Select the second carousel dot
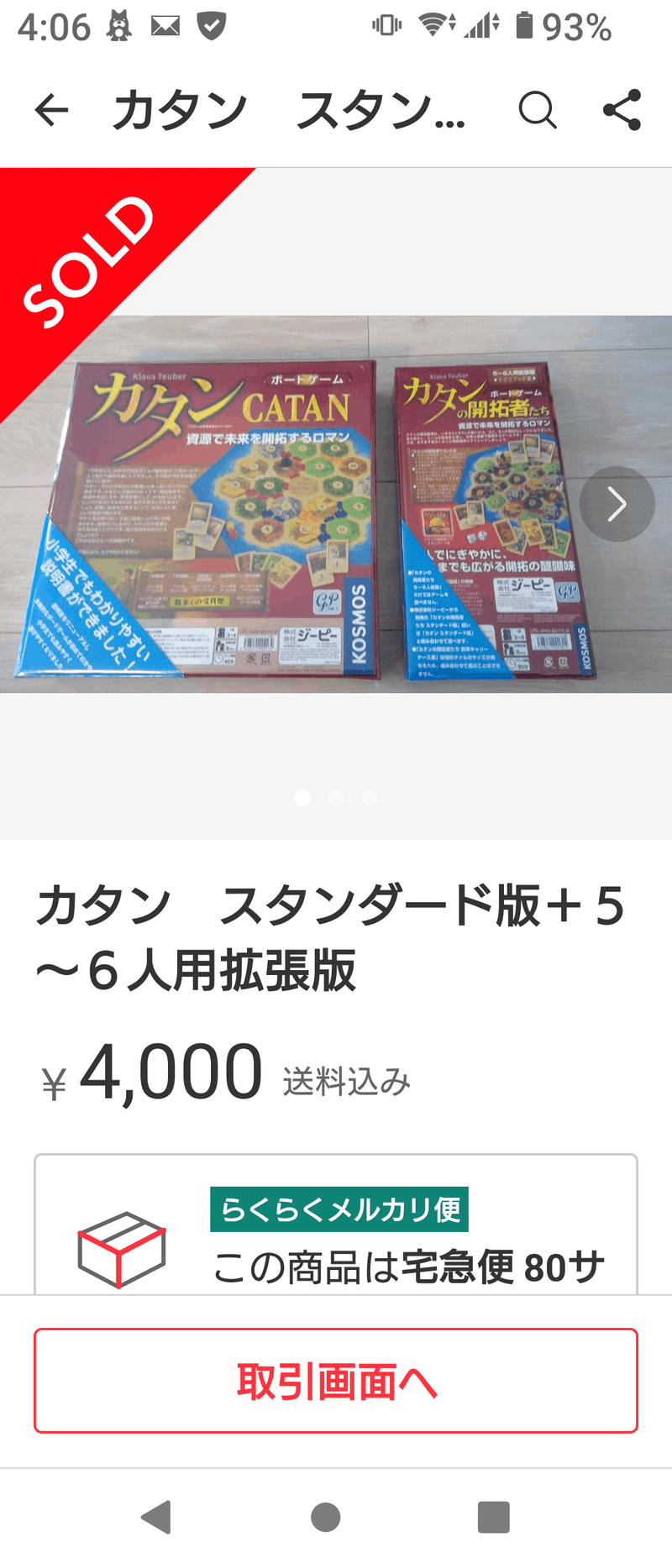Screen dimensions: 672x1568 click(x=336, y=799)
